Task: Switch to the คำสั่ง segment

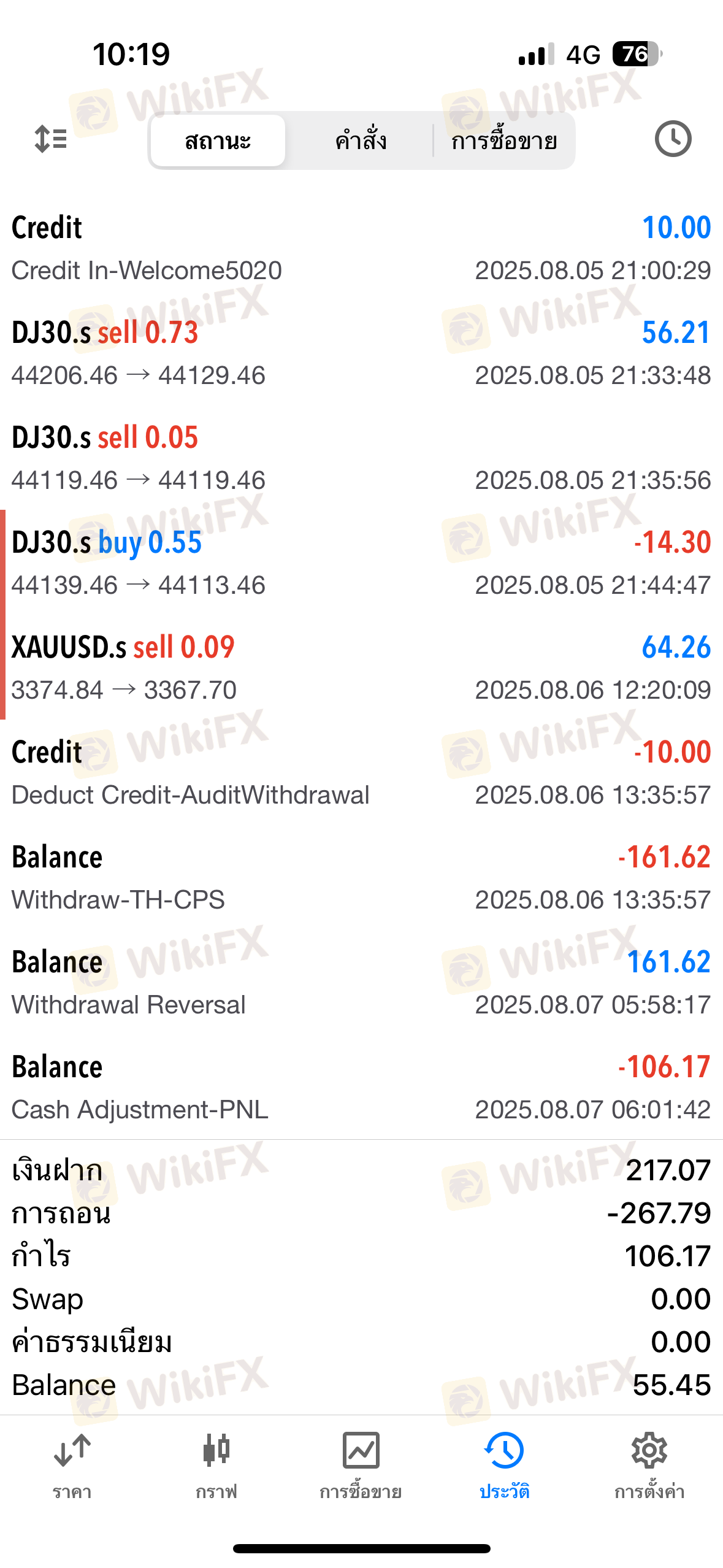Action: [361, 140]
